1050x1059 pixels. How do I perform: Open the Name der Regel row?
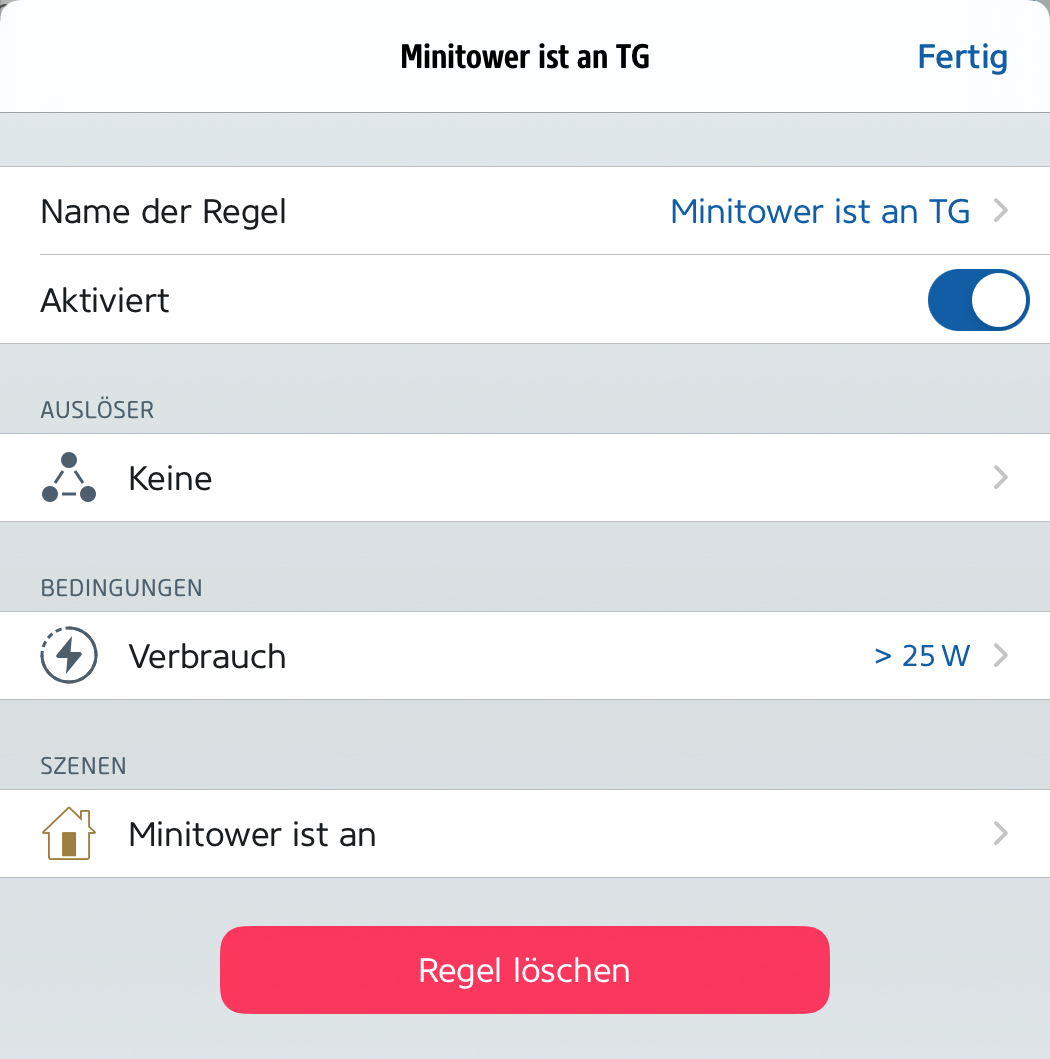[x=524, y=212]
